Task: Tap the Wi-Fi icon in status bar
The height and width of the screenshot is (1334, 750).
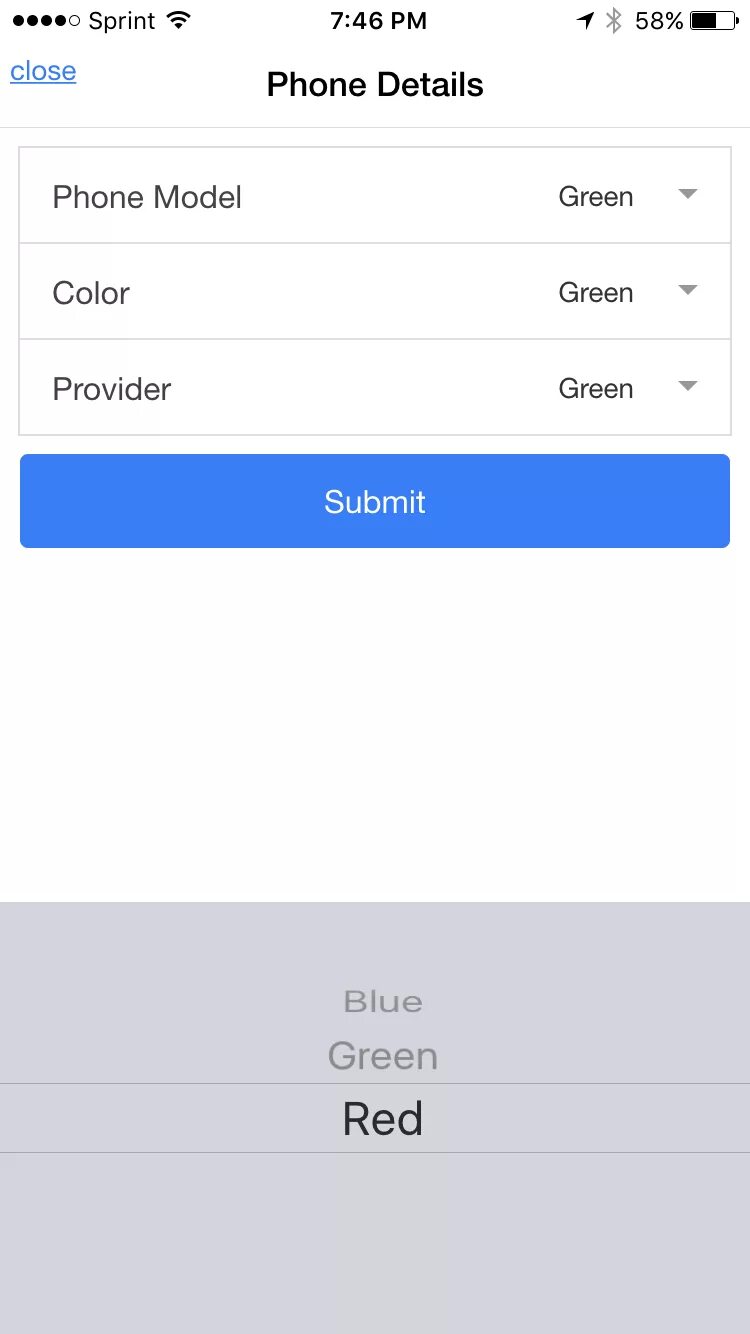Action: pos(178,18)
